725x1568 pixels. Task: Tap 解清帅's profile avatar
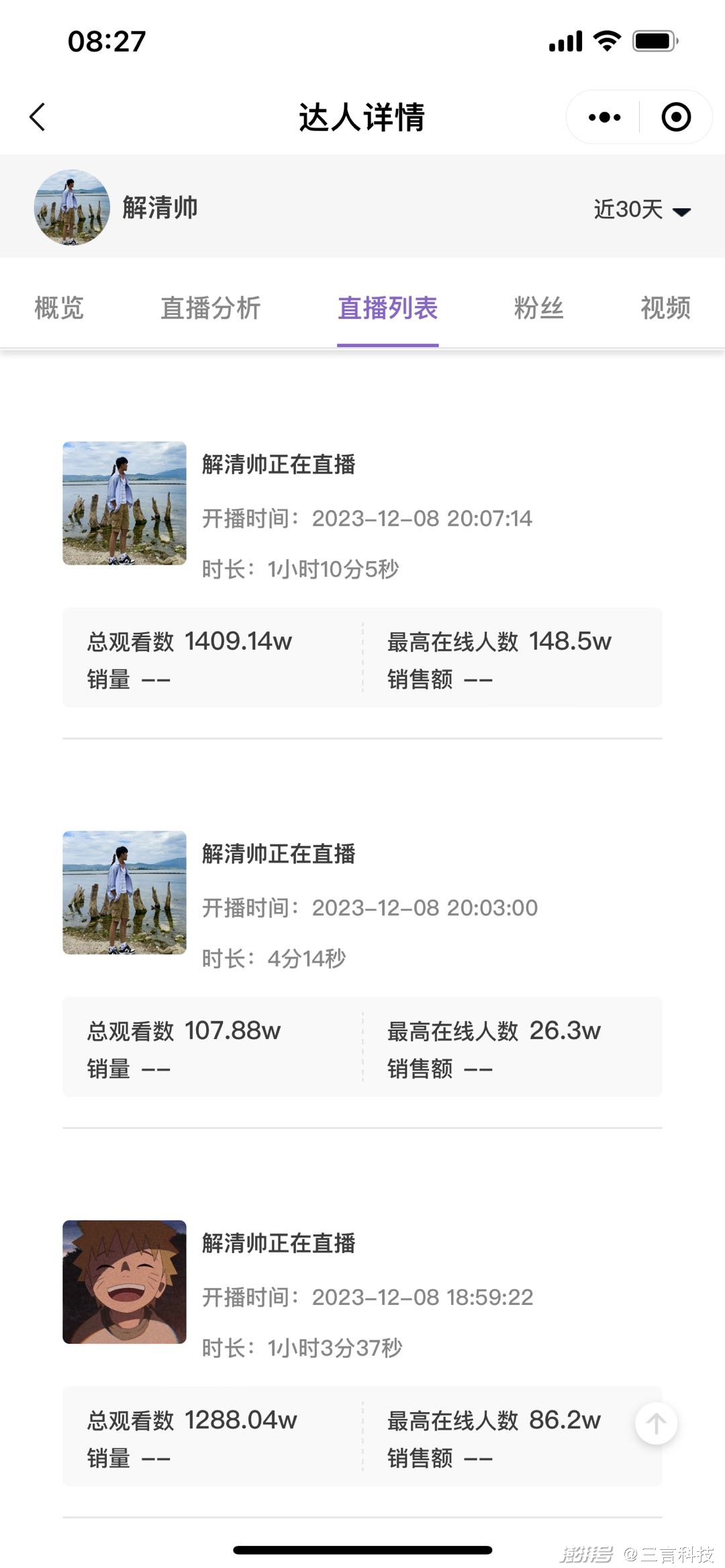tap(72, 207)
